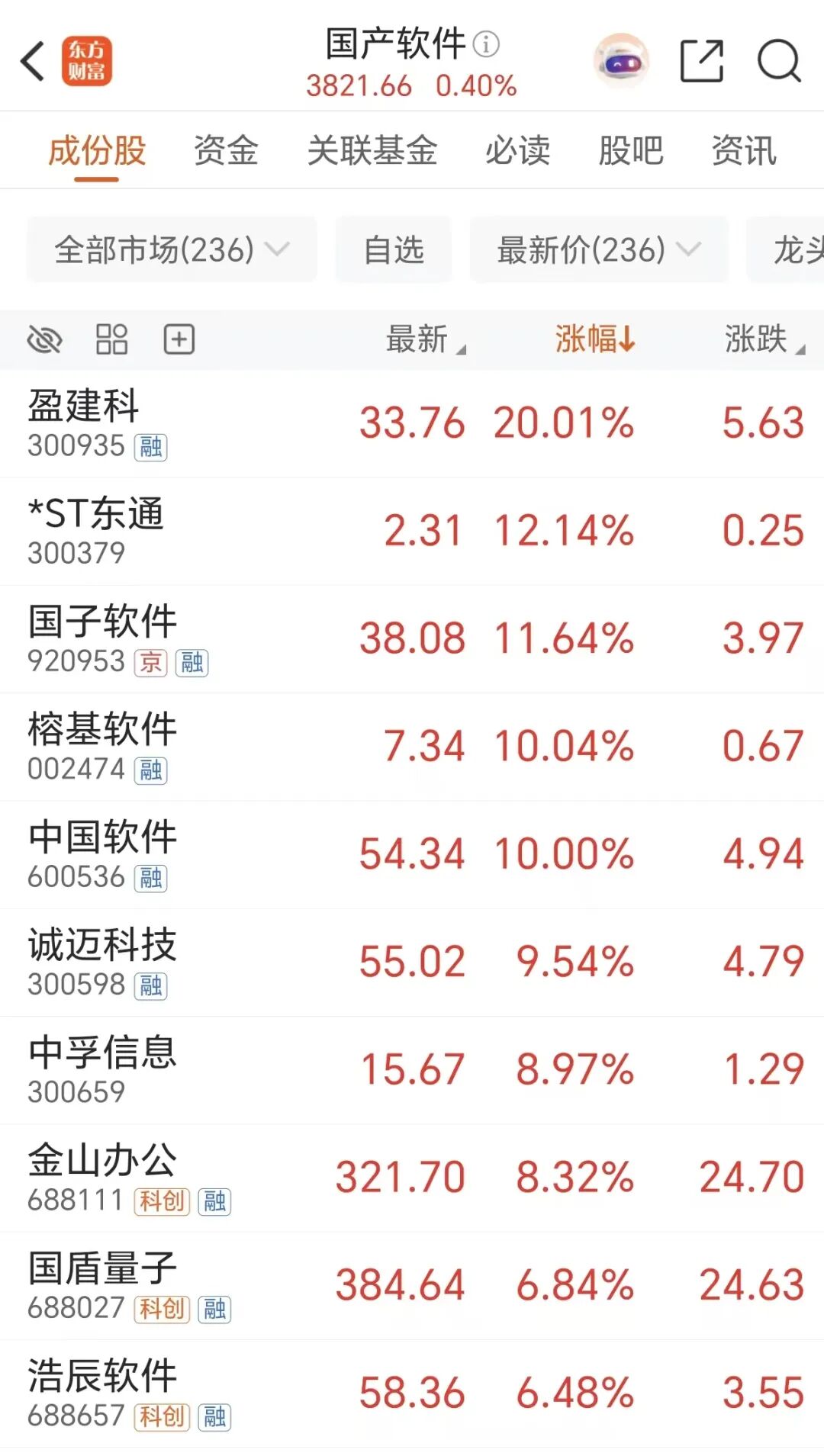This screenshot has height=1456, width=824.
Task: Switch to the 关联基金 tab
Action: coord(372,150)
